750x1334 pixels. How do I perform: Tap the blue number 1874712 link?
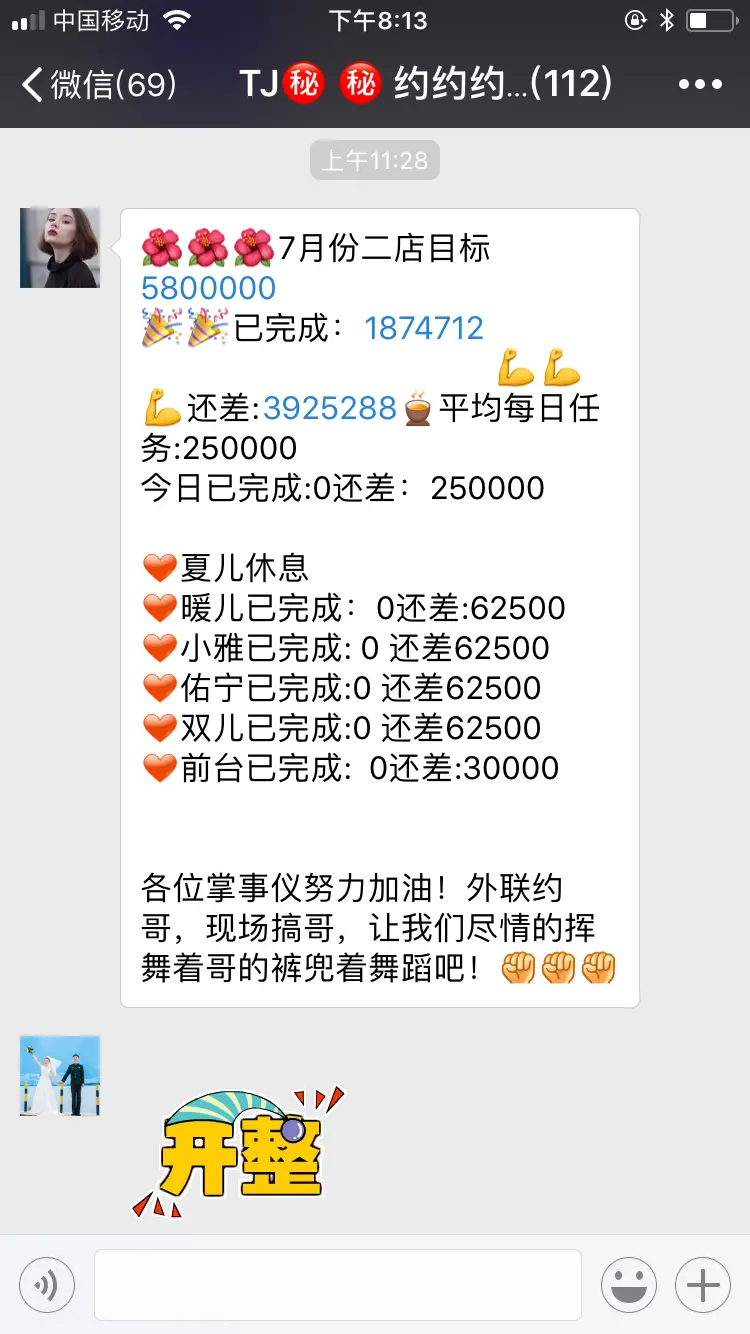pyautogui.click(x=424, y=328)
